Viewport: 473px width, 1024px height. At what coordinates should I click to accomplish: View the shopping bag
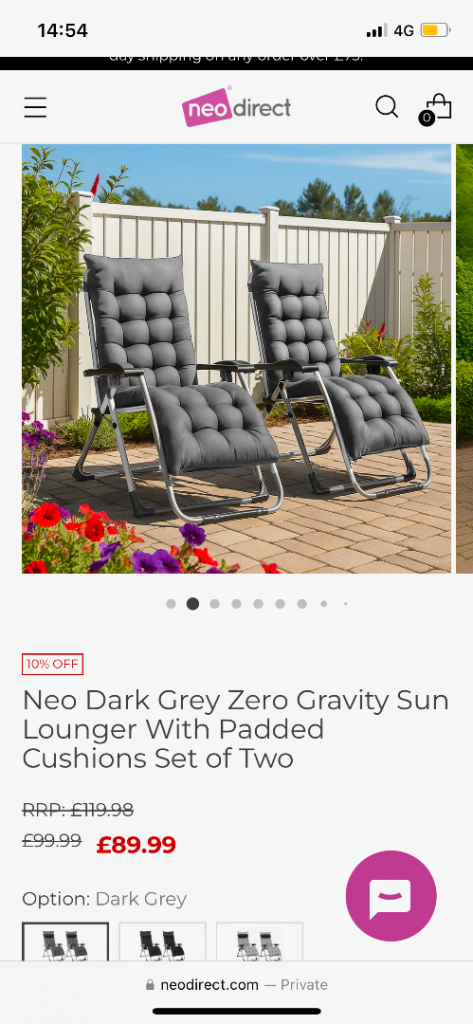(436, 108)
